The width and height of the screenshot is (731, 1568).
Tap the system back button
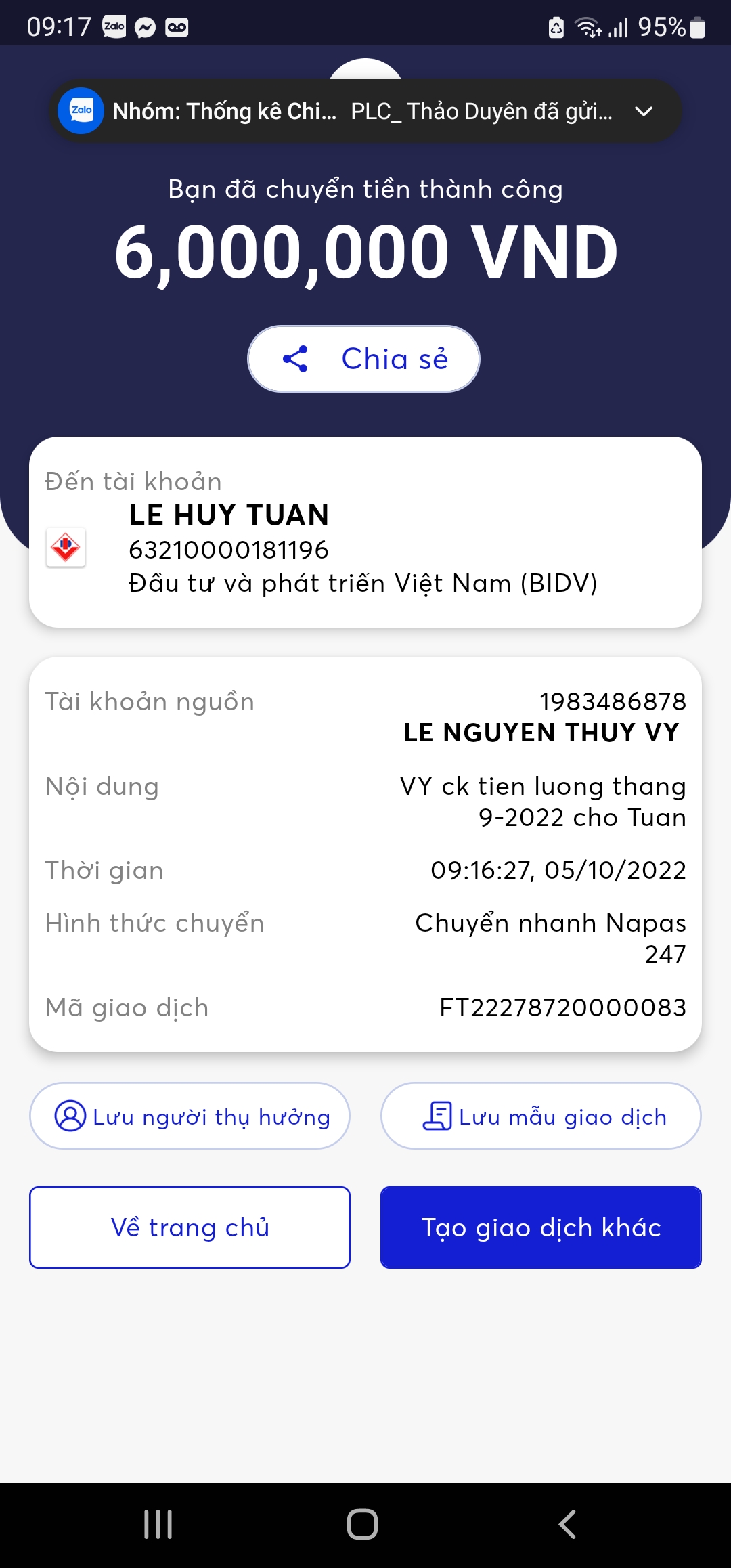tap(567, 1525)
